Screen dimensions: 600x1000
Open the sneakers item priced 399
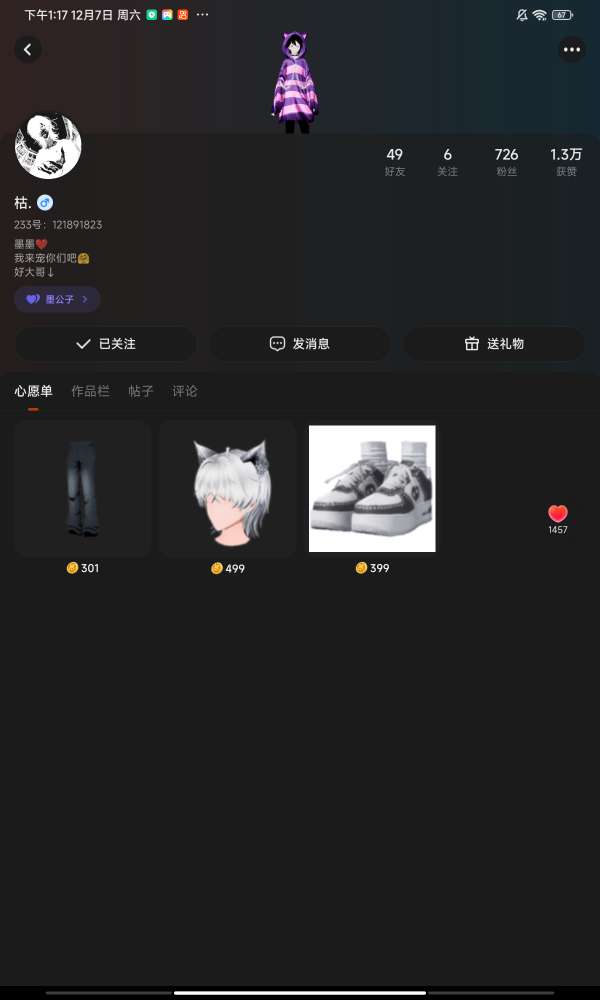click(372, 489)
